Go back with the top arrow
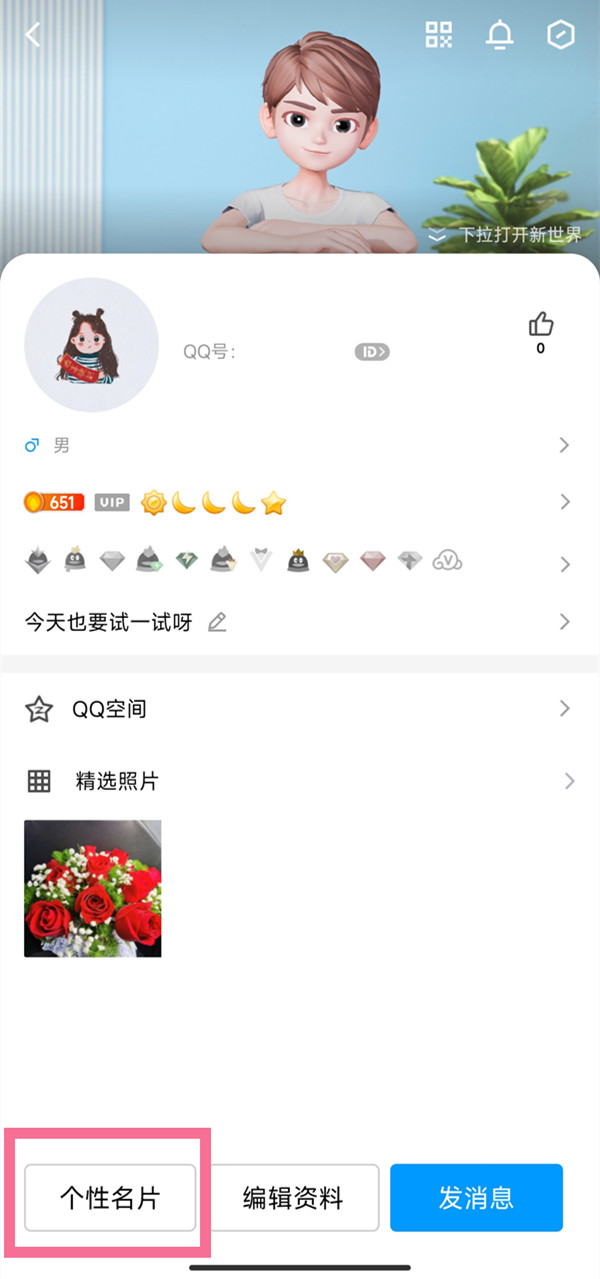The image size is (600, 1279). tap(33, 35)
